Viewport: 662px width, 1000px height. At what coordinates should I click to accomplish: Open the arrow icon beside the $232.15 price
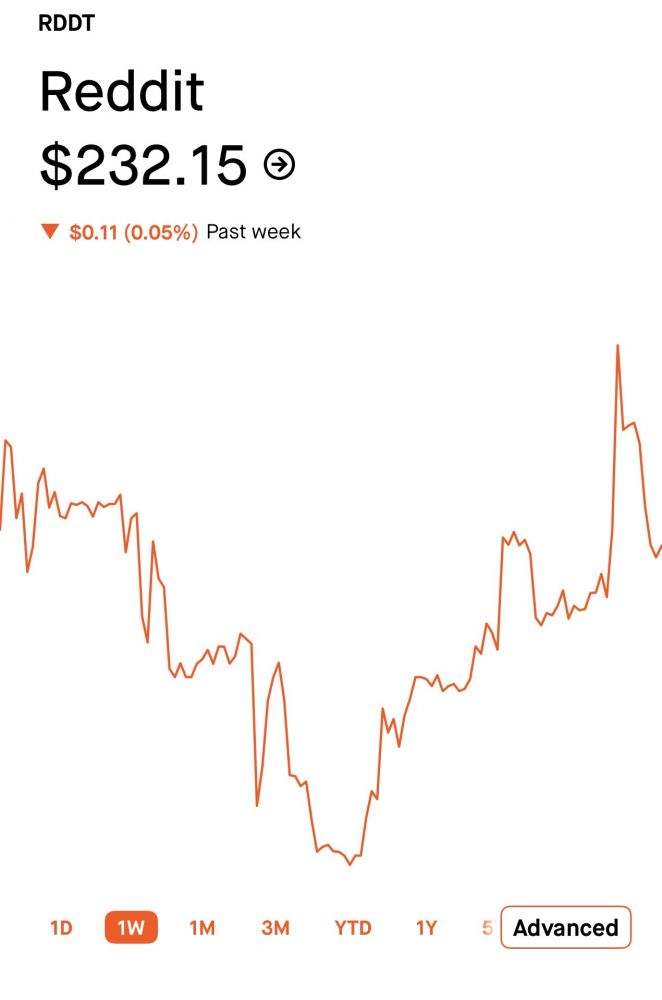pos(279,164)
